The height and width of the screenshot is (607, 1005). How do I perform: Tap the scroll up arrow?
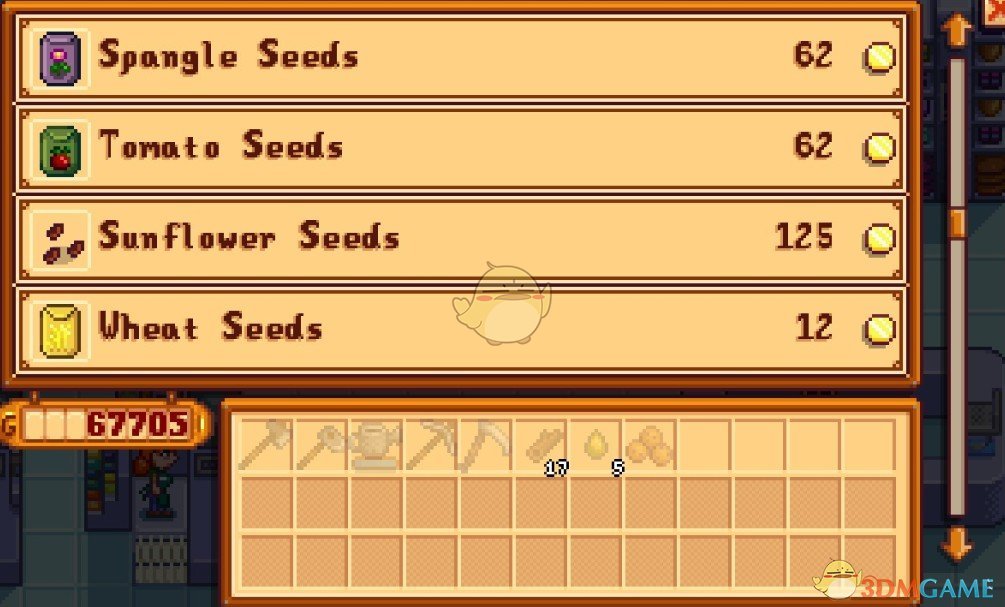pos(957,28)
